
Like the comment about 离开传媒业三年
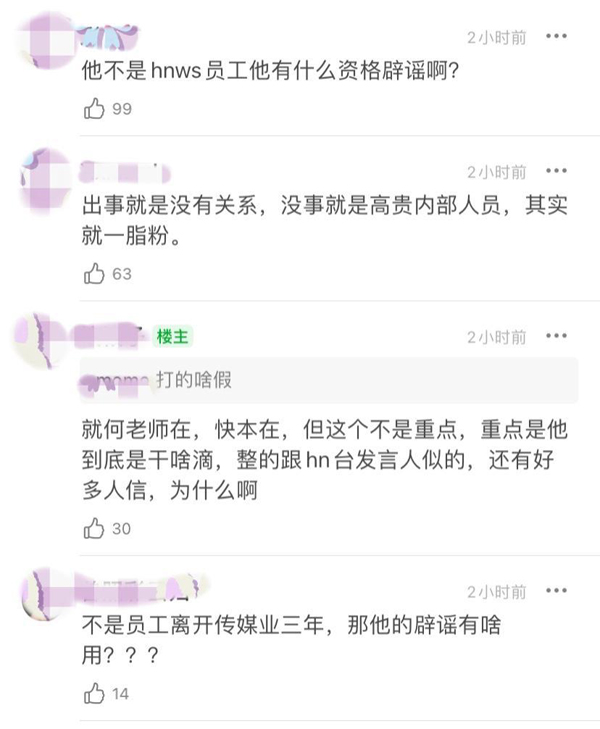point(95,693)
